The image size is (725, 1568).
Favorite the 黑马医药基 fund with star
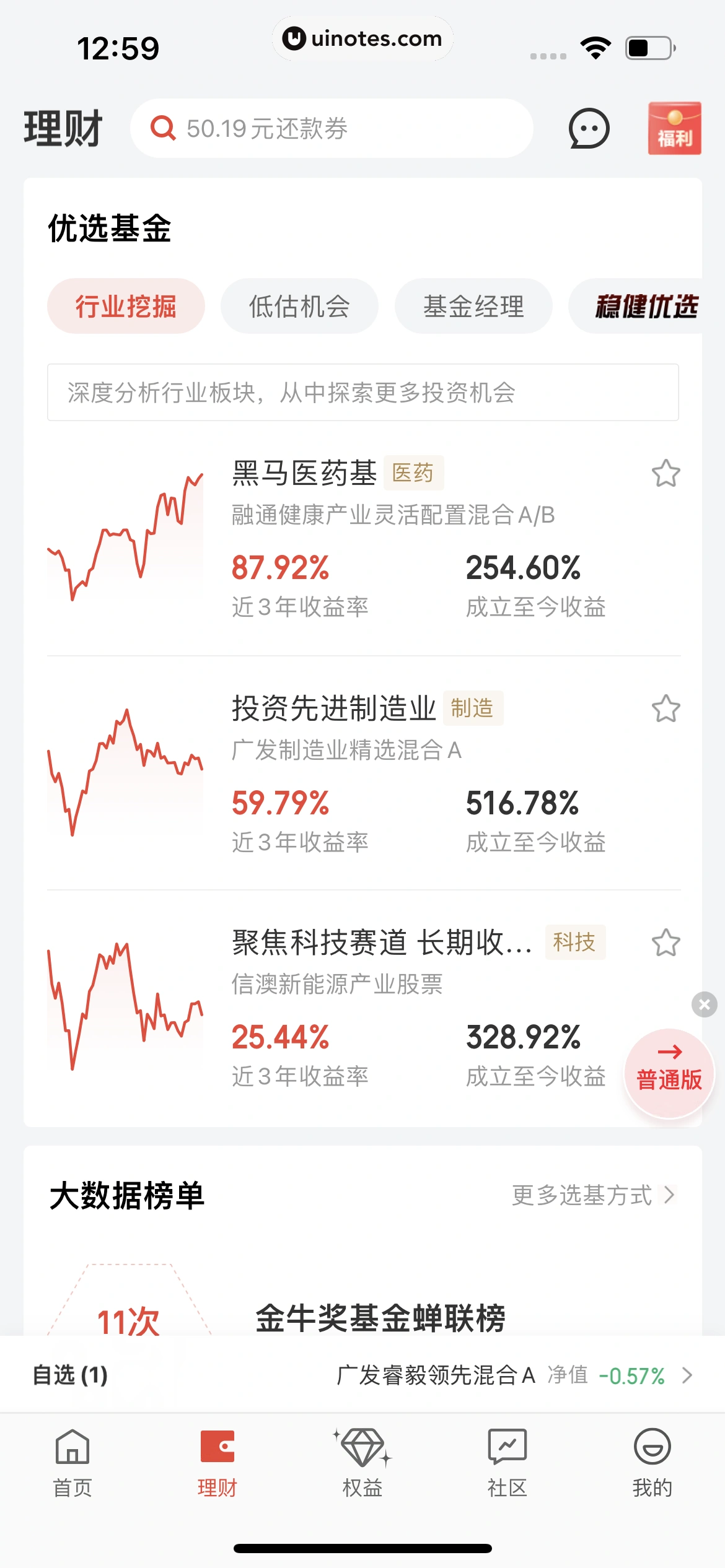[x=666, y=474]
